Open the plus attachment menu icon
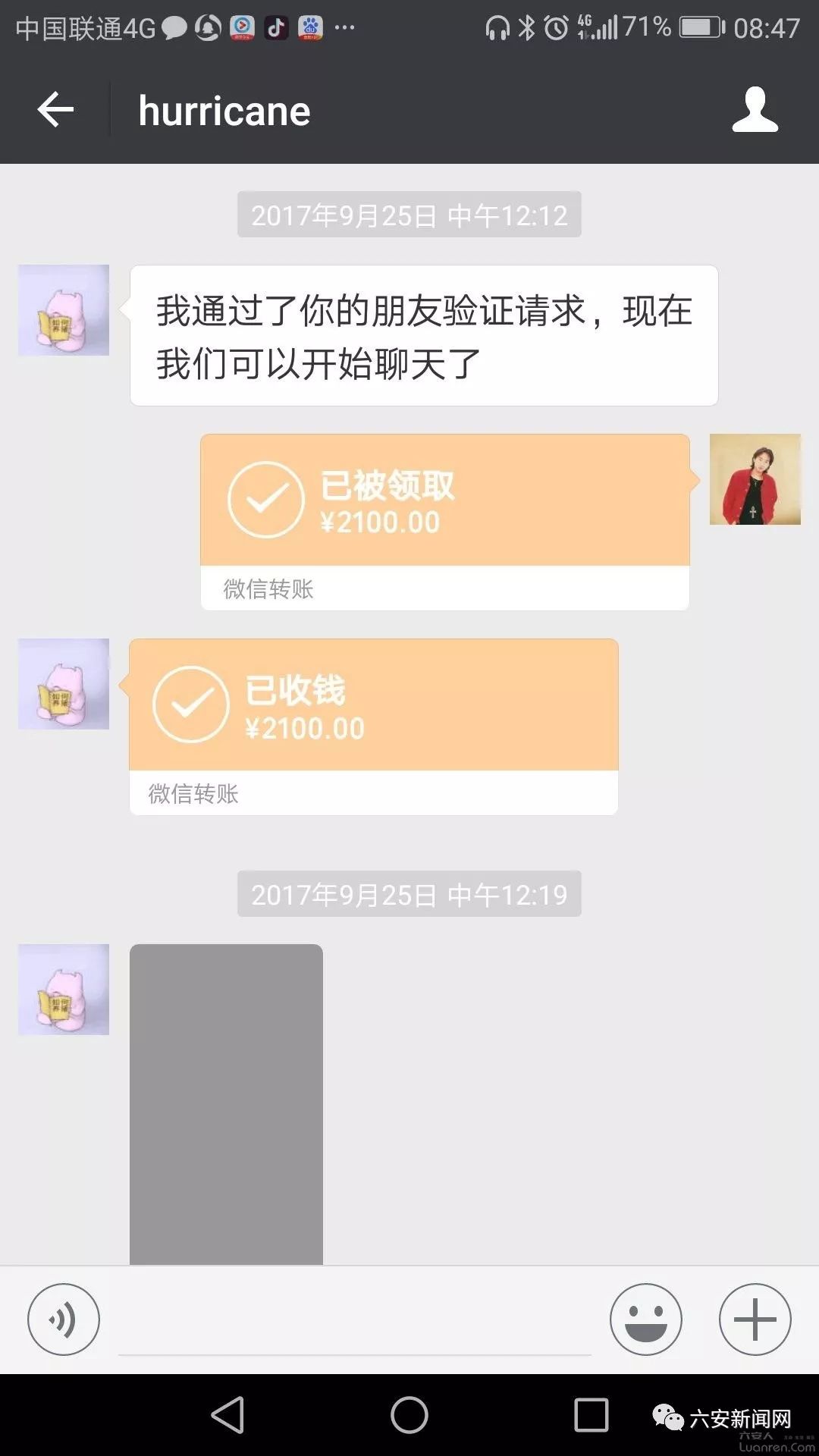The image size is (819, 1456). click(x=755, y=1317)
